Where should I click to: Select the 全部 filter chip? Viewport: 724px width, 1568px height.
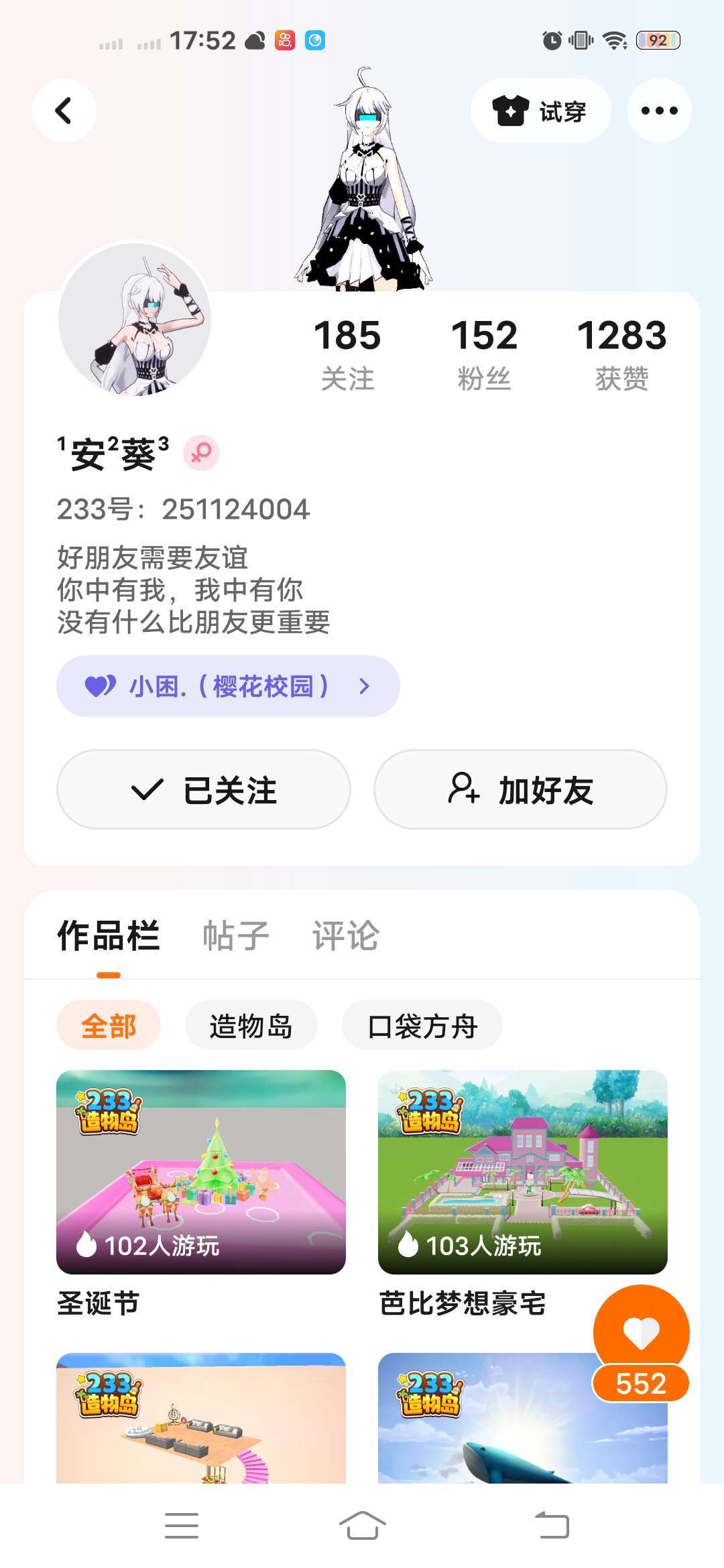[x=109, y=1025]
